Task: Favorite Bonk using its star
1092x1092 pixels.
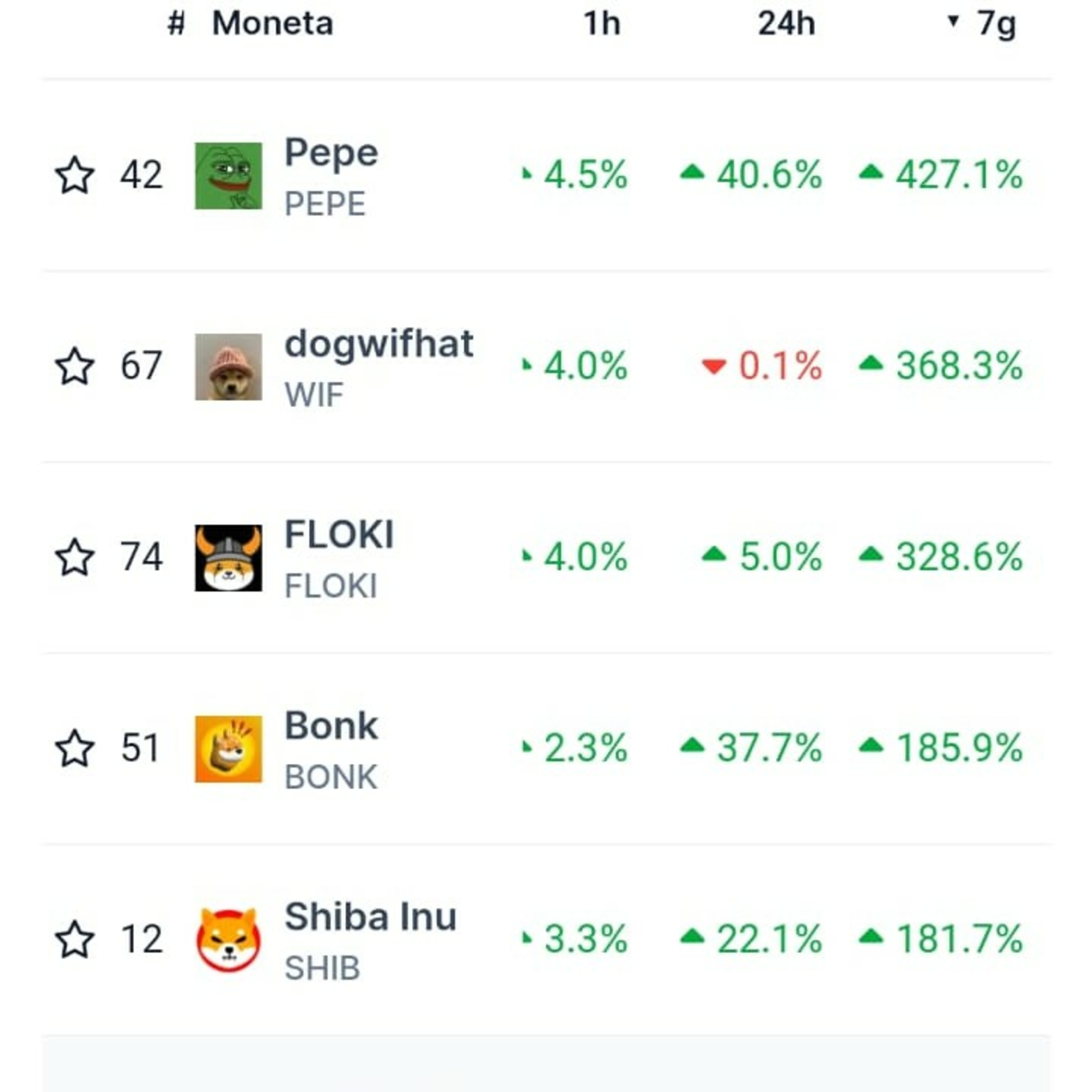Action: point(75,748)
